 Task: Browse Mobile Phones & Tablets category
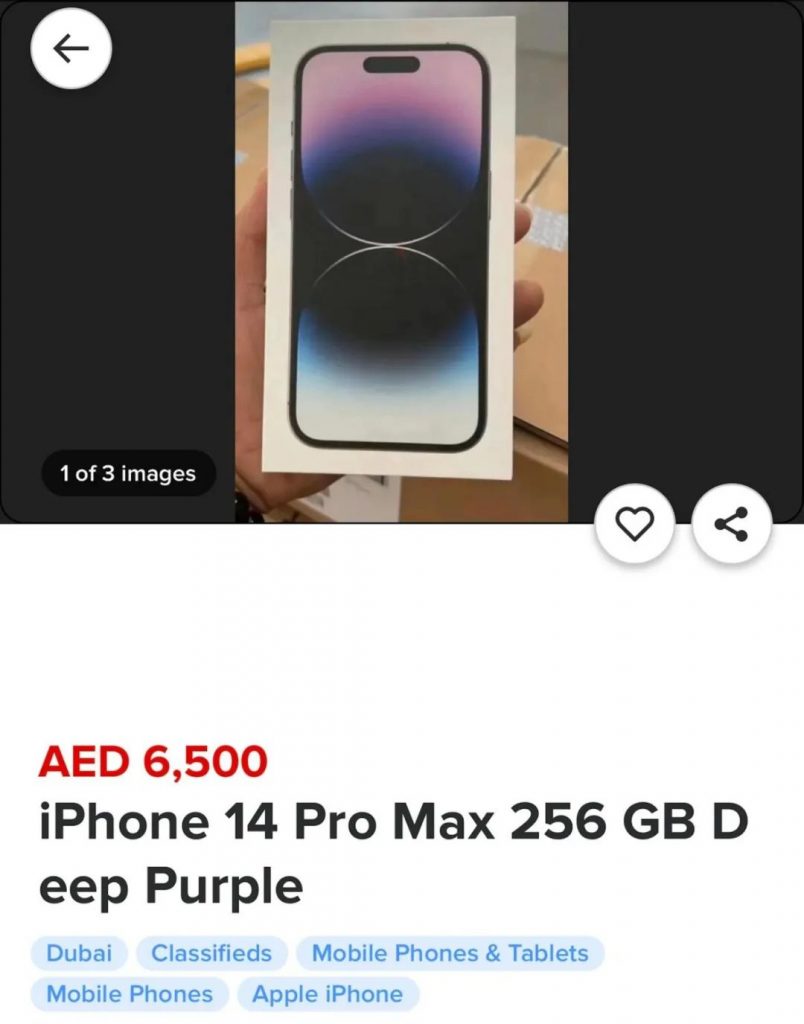(x=450, y=953)
